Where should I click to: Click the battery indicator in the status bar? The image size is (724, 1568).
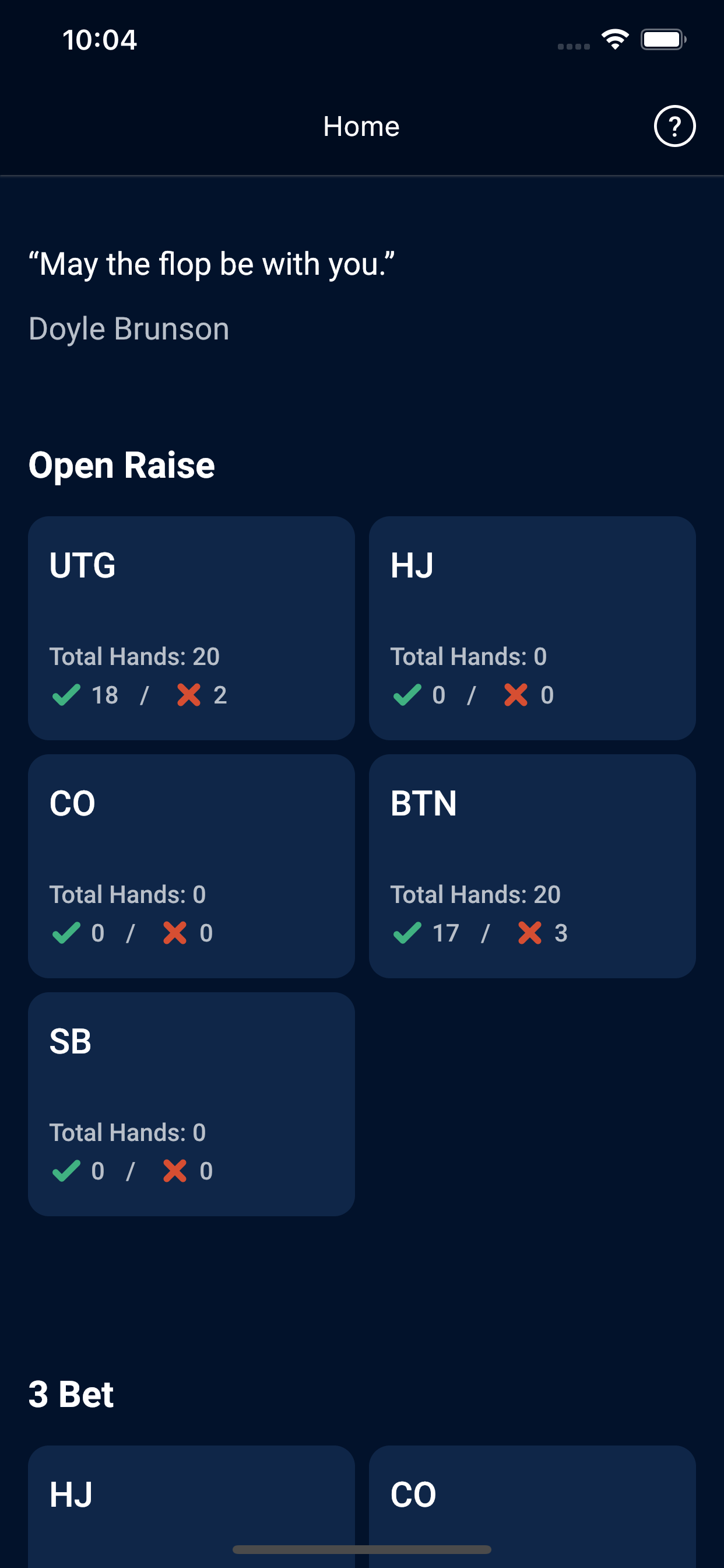[x=665, y=39]
